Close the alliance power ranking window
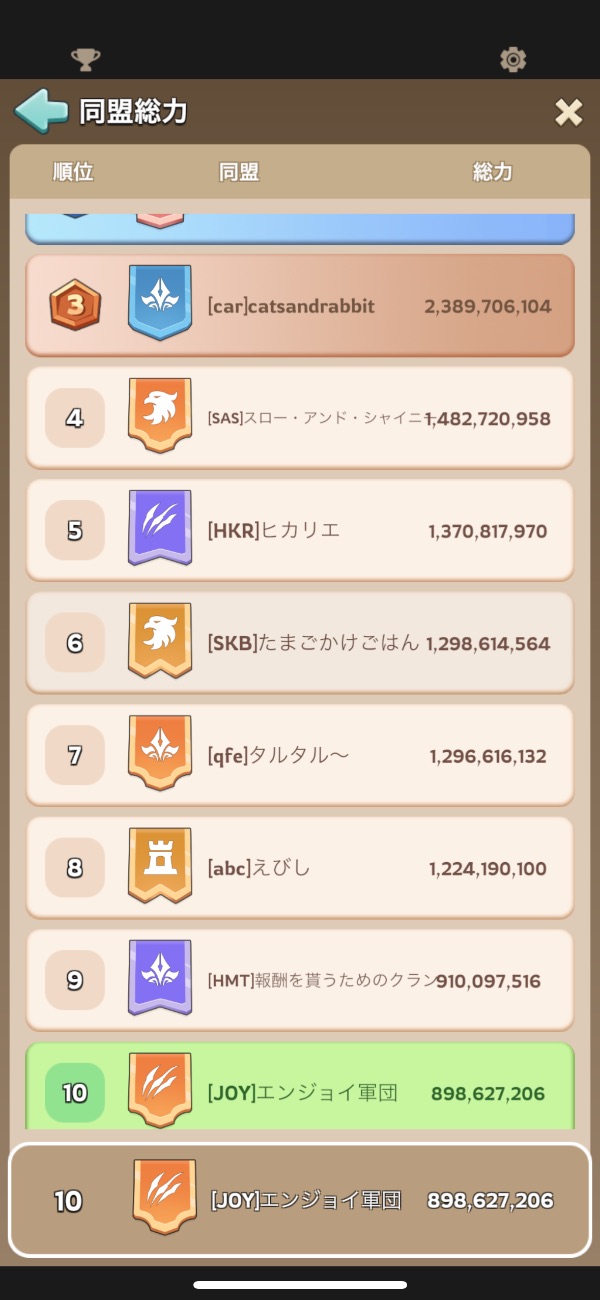This screenshot has width=600, height=1300. click(x=568, y=112)
